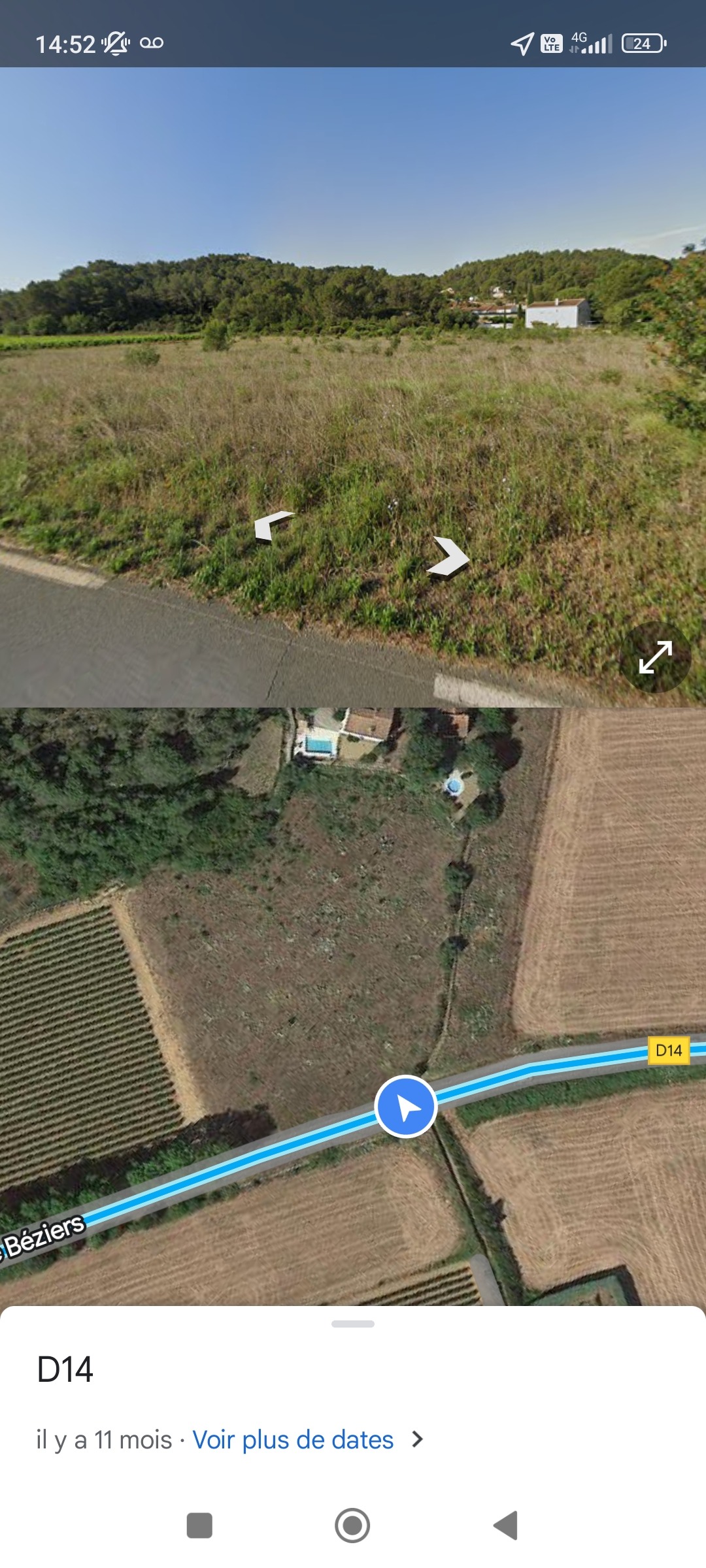Move Street View forward with the right arrow

coord(448,557)
